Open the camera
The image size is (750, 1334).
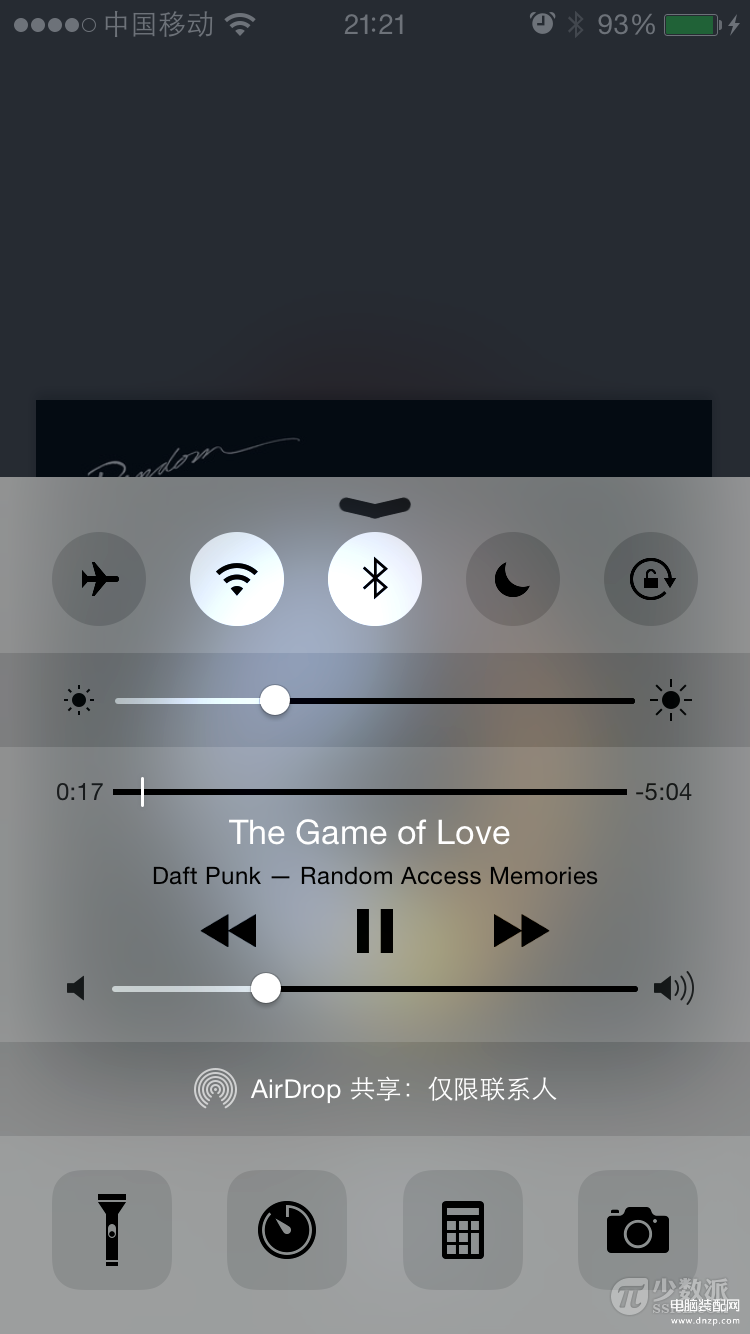[x=638, y=1230]
